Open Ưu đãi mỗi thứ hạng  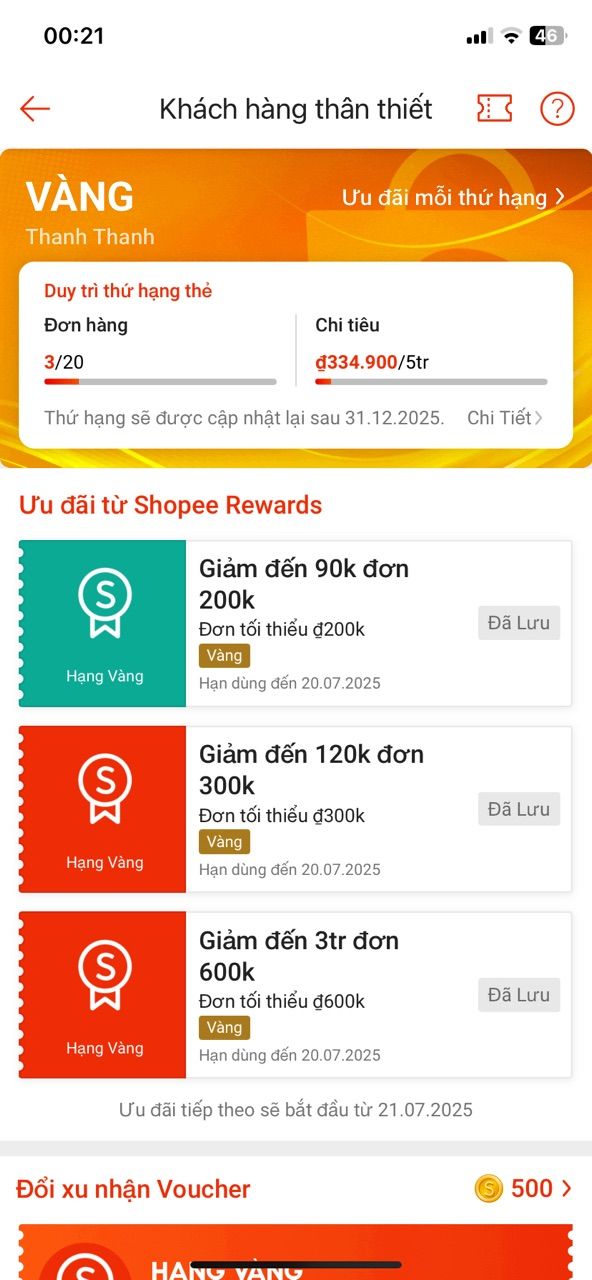click(453, 197)
